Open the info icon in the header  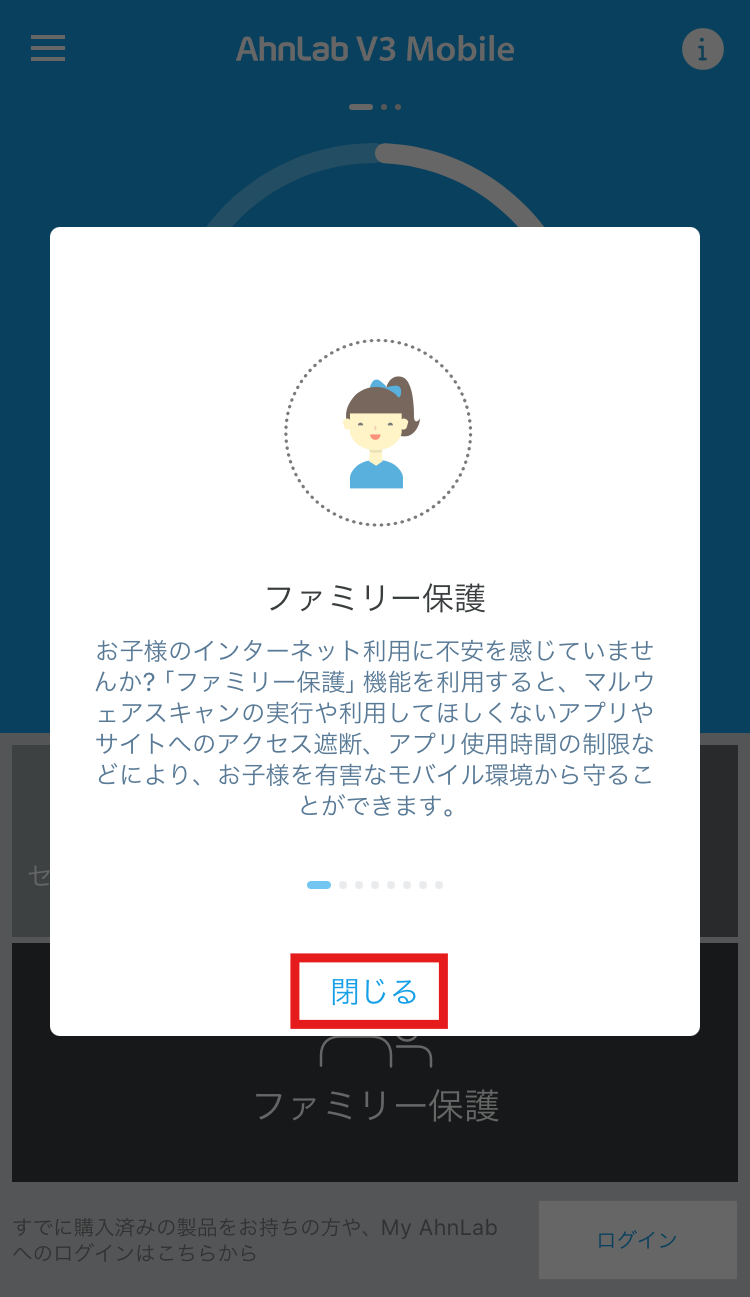tap(702, 49)
